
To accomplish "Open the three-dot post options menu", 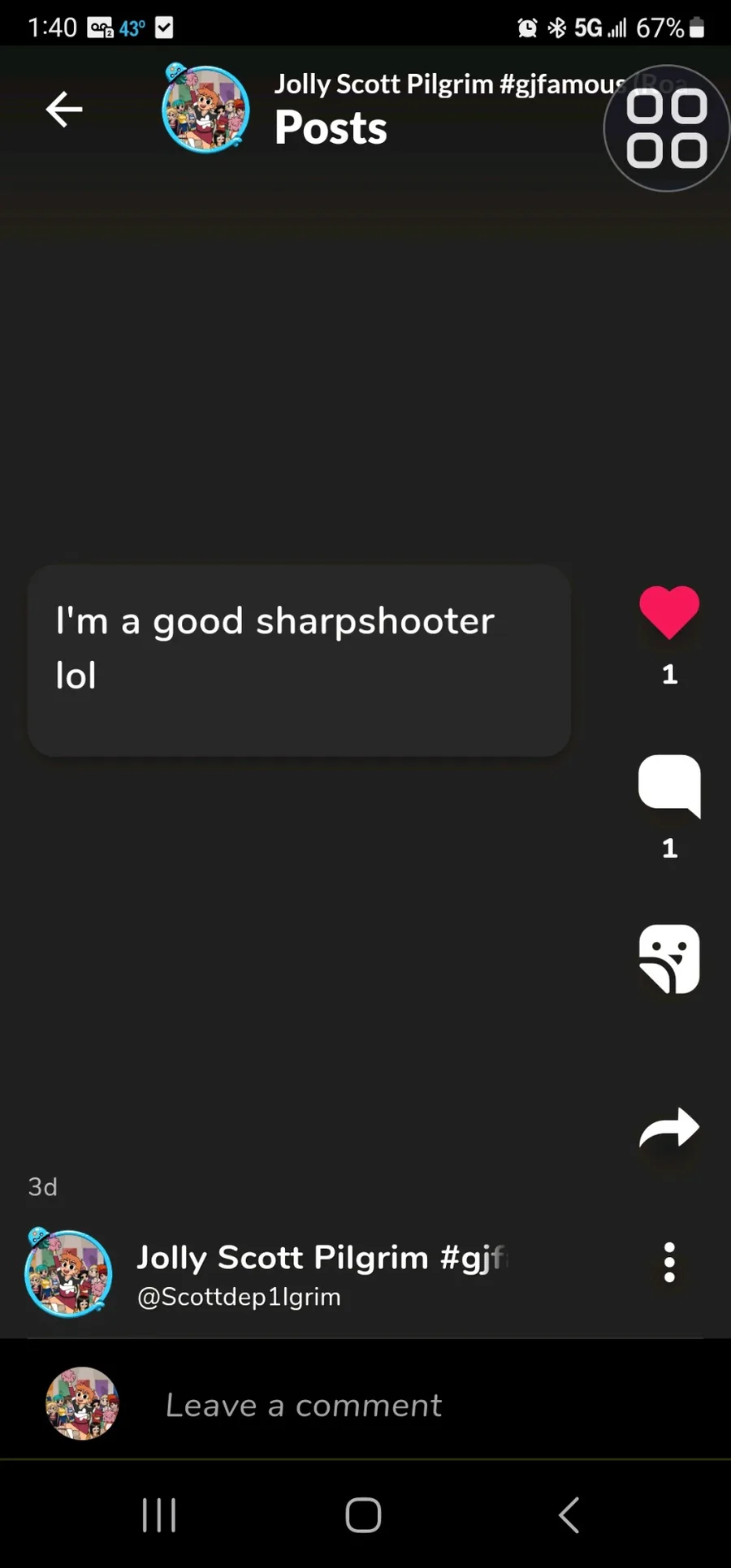I will coord(669,1263).
